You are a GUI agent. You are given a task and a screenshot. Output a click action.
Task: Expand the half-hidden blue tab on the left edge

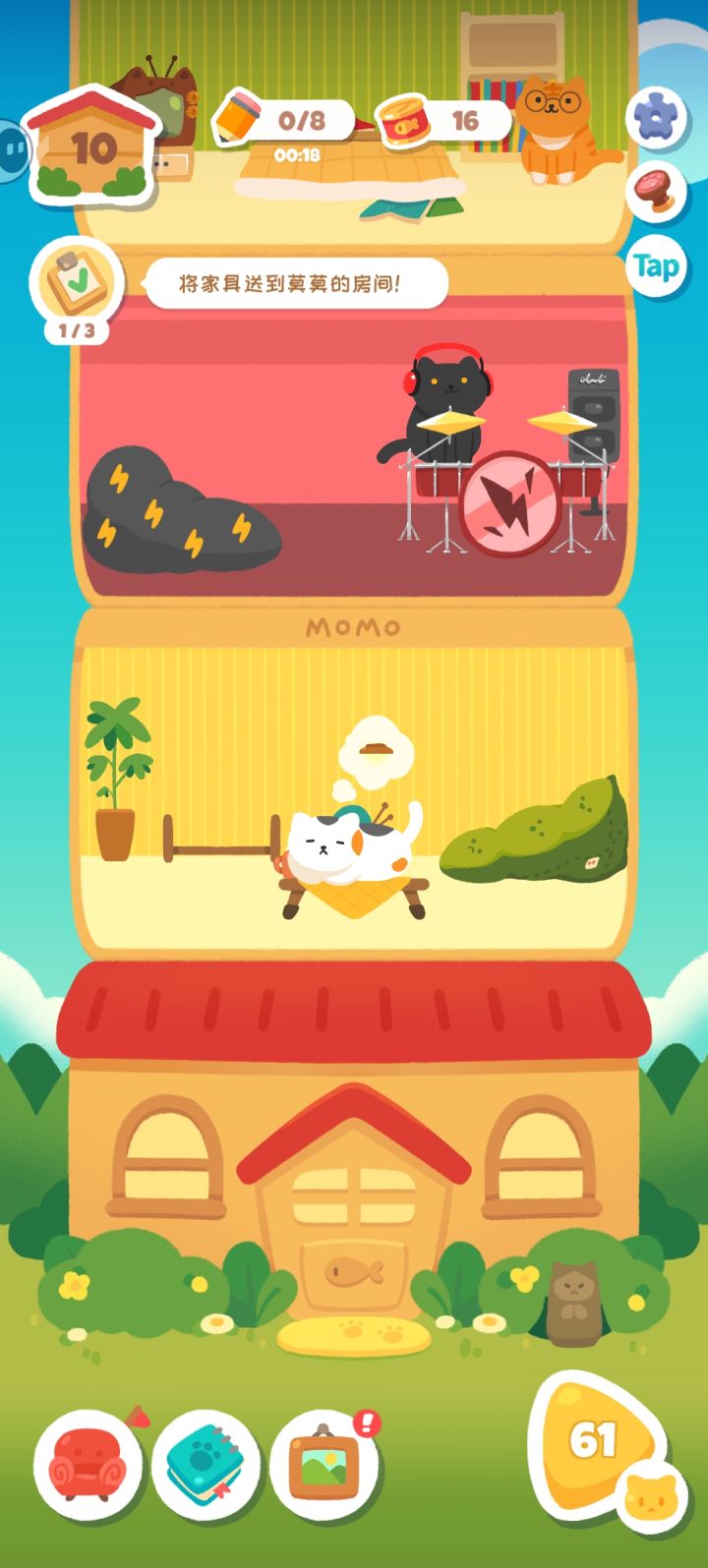(x=12, y=149)
